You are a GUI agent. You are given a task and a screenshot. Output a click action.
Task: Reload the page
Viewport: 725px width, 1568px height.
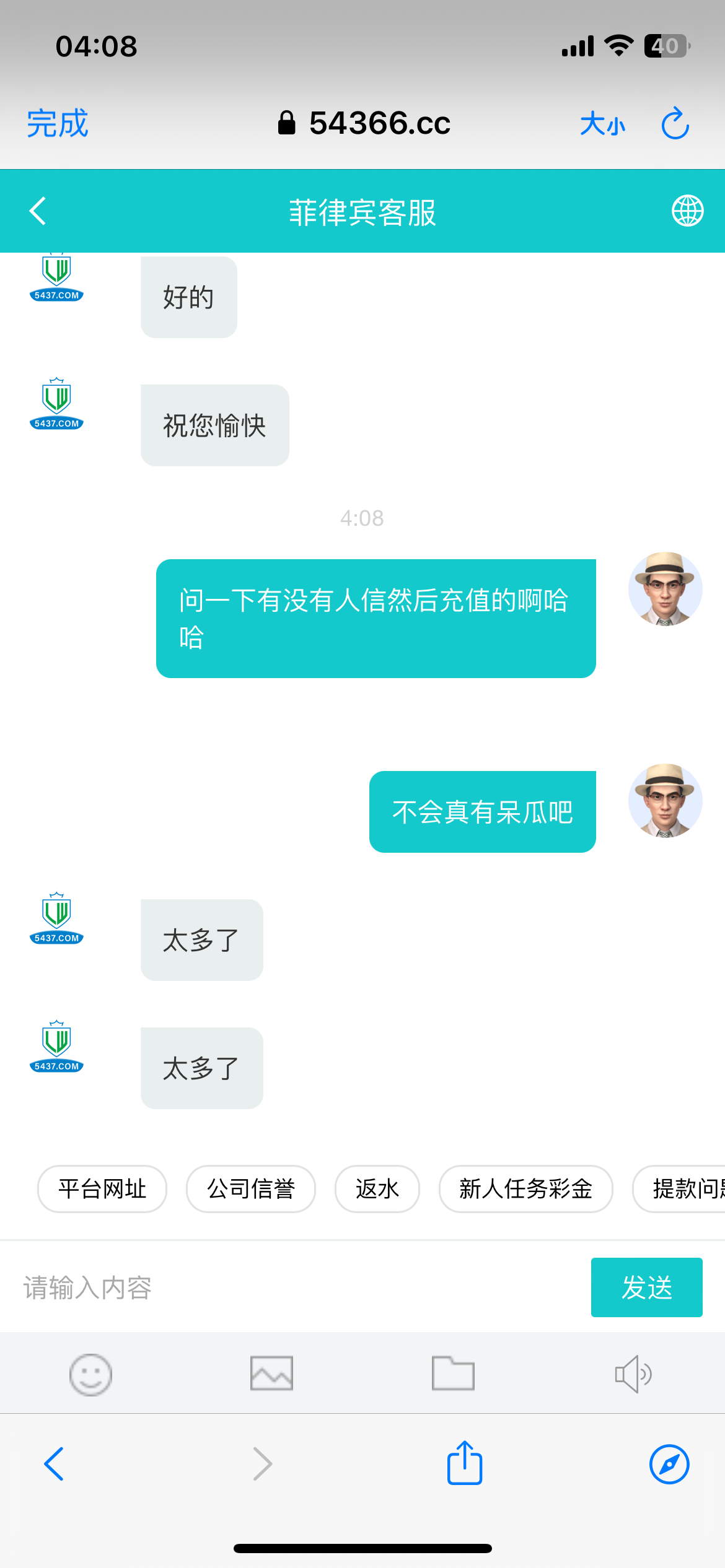(x=675, y=124)
